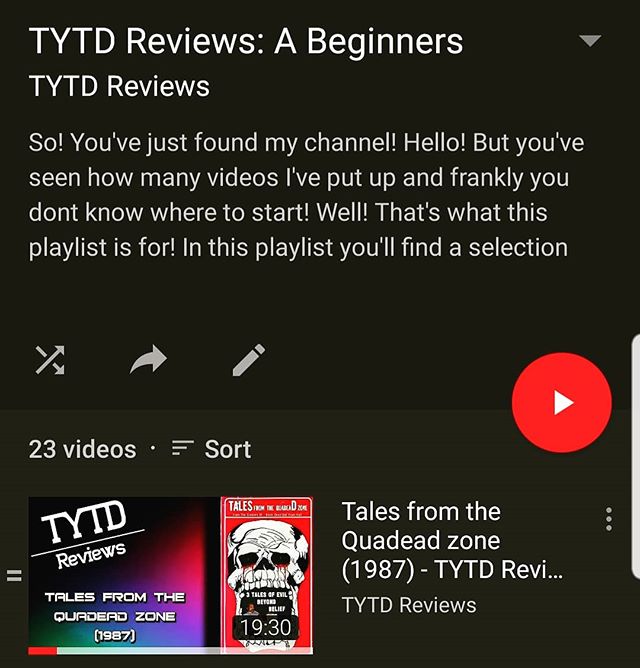
Task: Edit the playlist with pencil icon
Action: coord(249,360)
